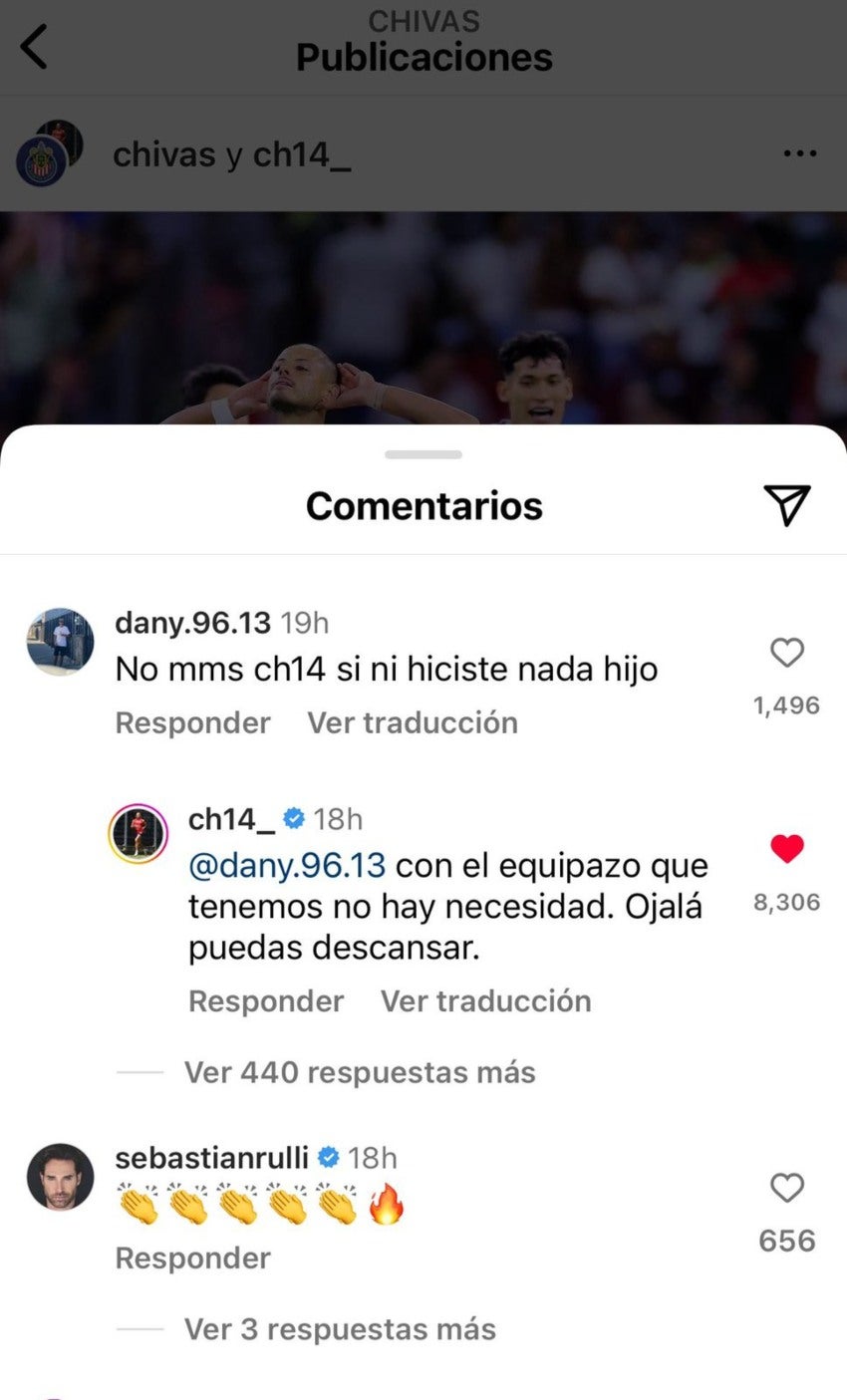This screenshot has height=1400, width=847.
Task: Reply to sebastianrulli's comment
Action: [192, 1258]
